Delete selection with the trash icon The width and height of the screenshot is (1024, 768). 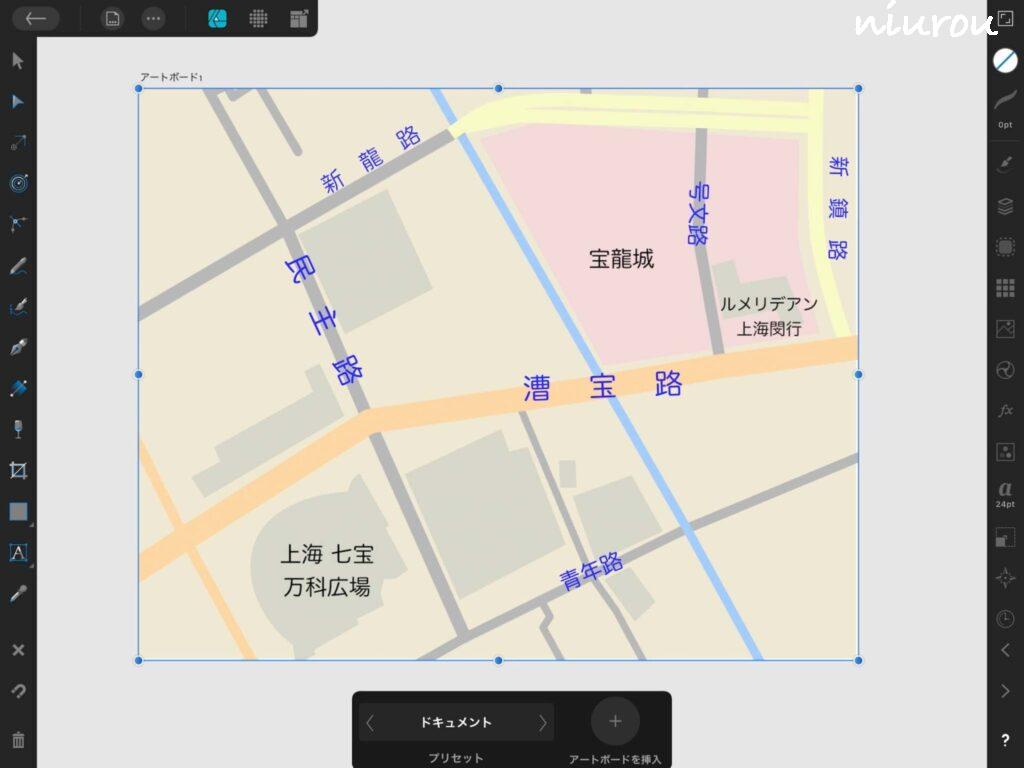[x=18, y=740]
